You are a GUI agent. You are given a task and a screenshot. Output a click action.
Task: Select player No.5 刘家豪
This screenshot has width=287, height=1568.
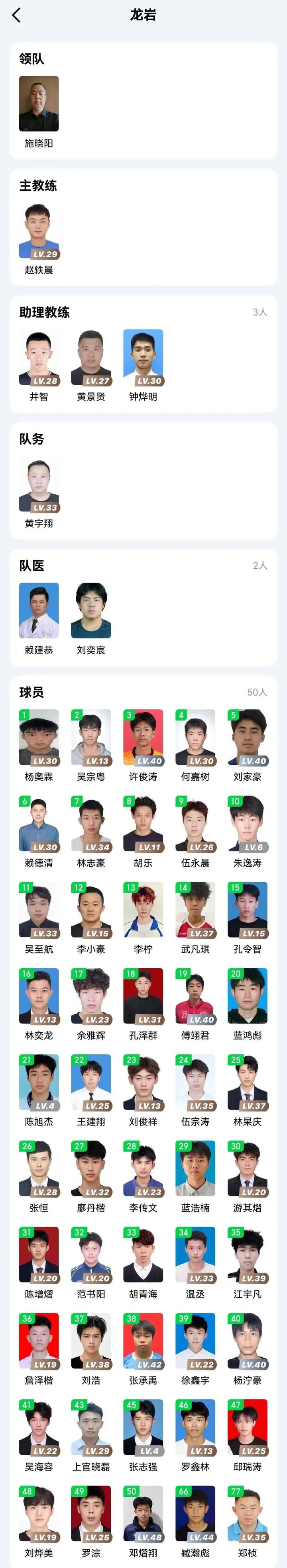tap(248, 737)
